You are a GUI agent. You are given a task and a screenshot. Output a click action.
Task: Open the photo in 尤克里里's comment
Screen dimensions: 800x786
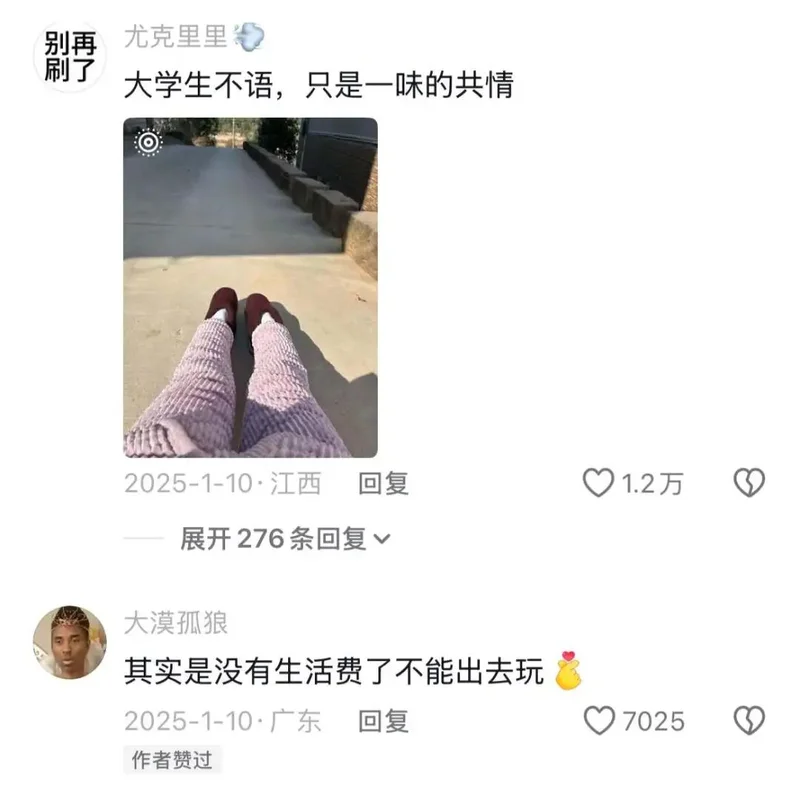click(x=250, y=287)
